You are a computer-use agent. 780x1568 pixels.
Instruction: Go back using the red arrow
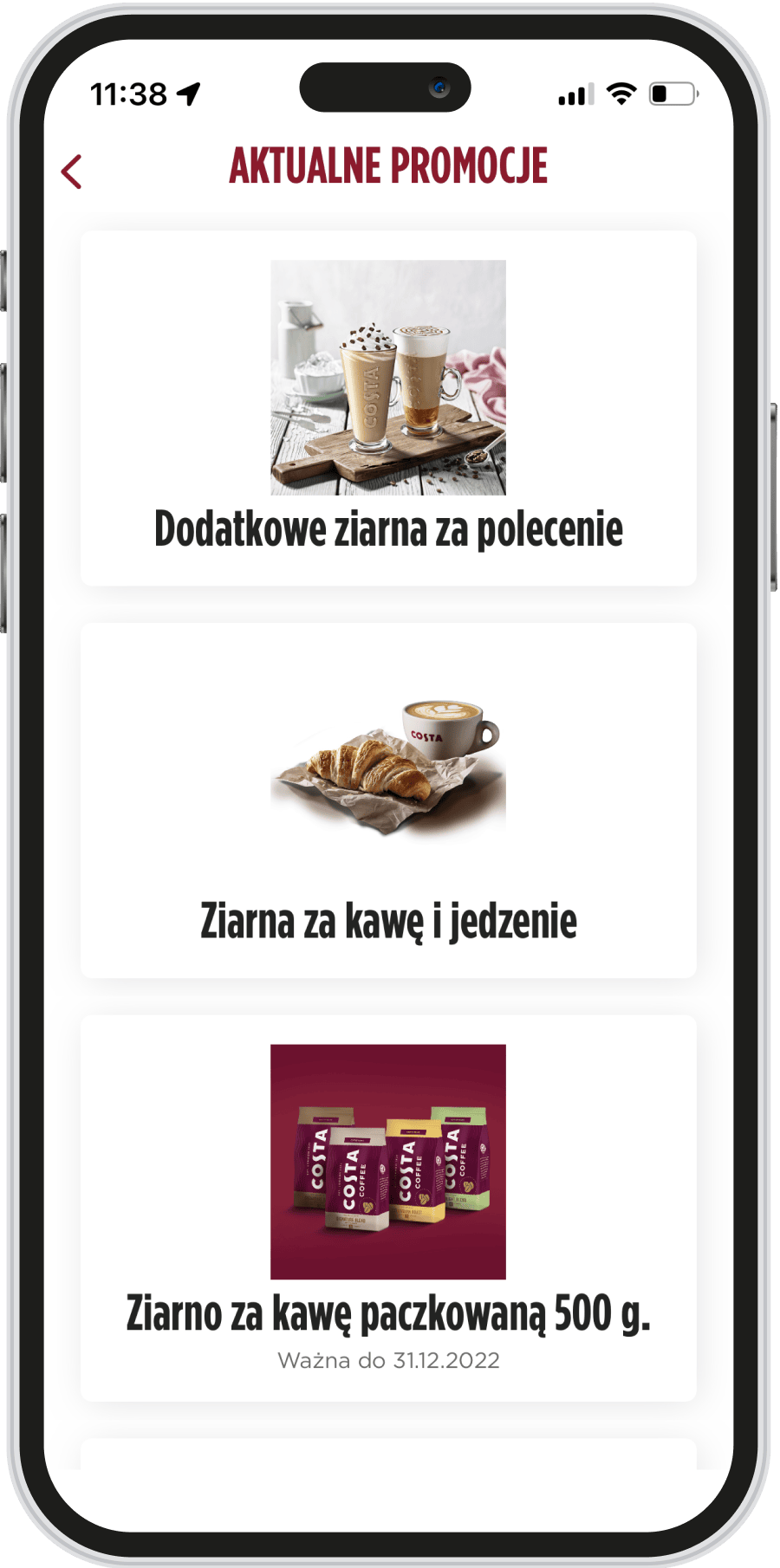click(x=72, y=172)
